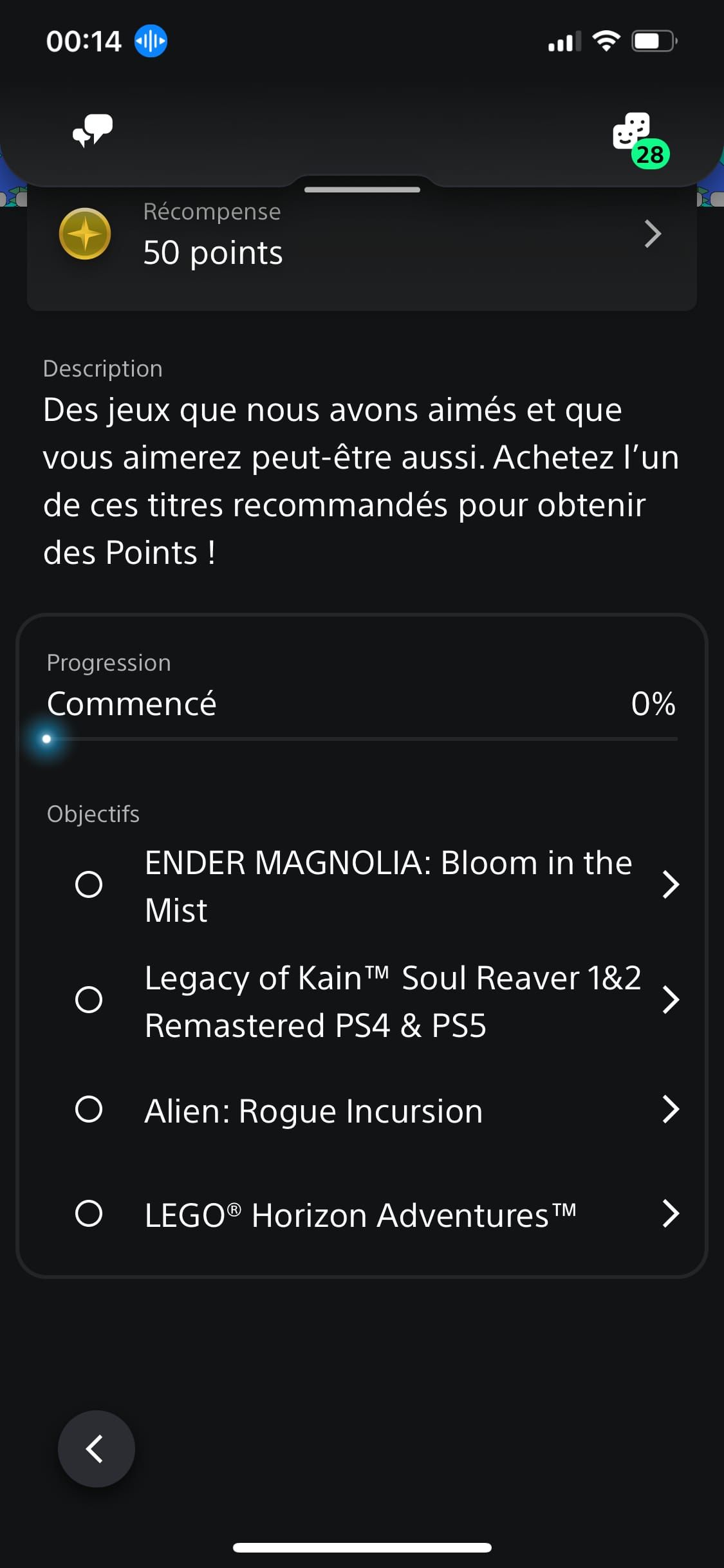The image size is (724, 1568).
Task: Open the chat messages icon
Action: [x=93, y=131]
